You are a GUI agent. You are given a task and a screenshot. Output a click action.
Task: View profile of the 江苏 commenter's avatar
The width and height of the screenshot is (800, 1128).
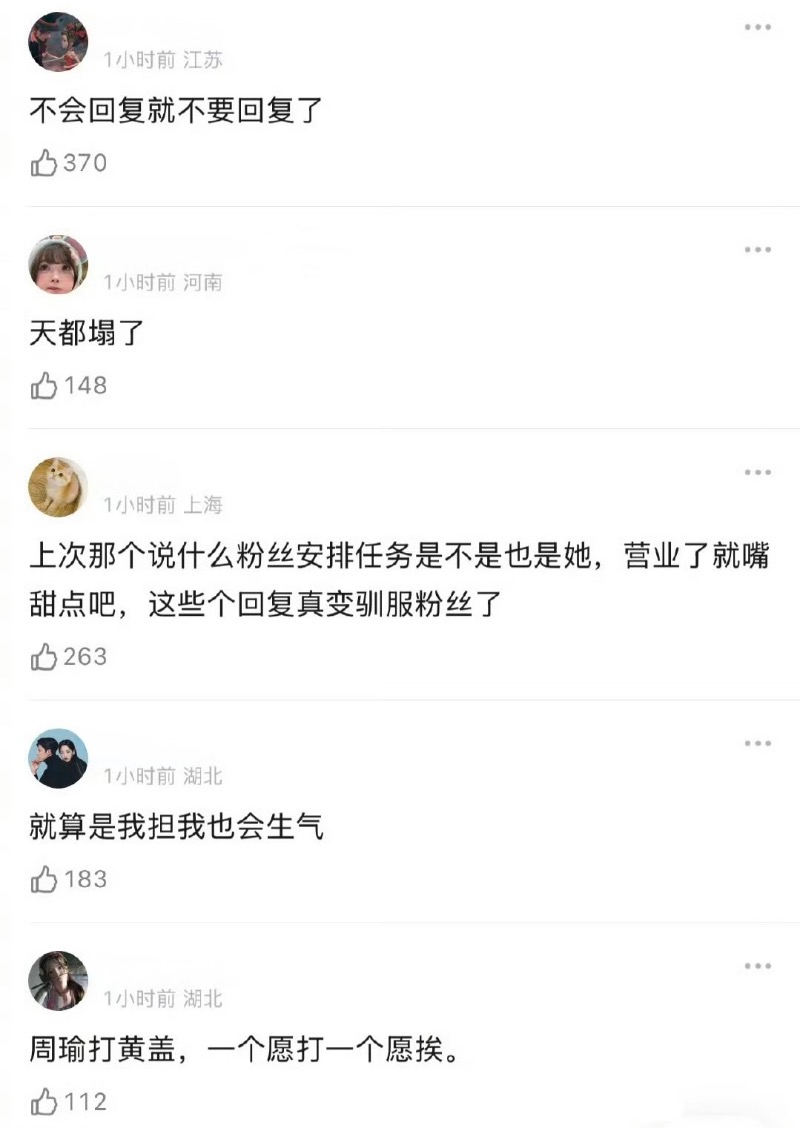58,42
